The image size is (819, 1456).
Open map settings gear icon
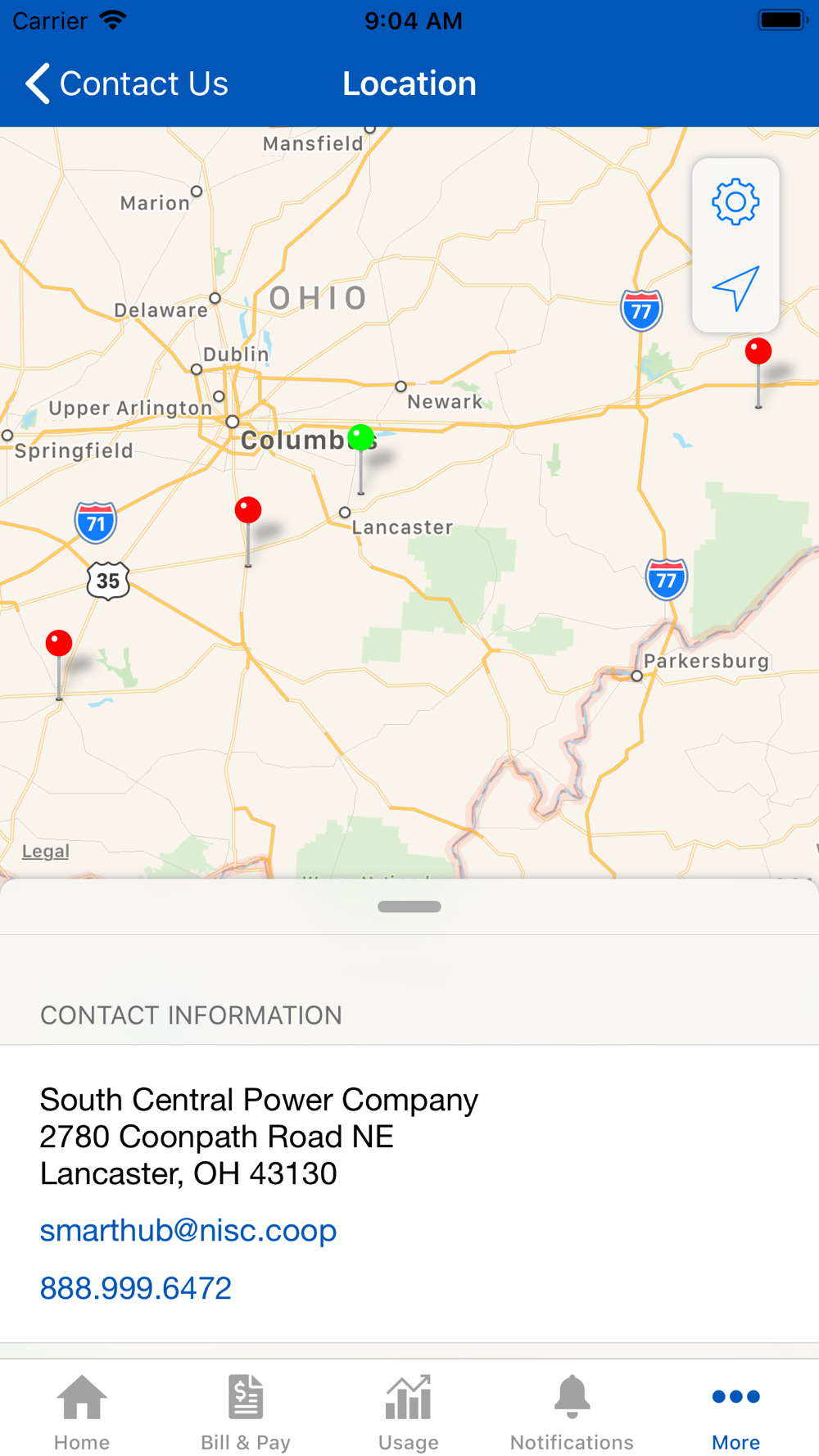coord(735,201)
